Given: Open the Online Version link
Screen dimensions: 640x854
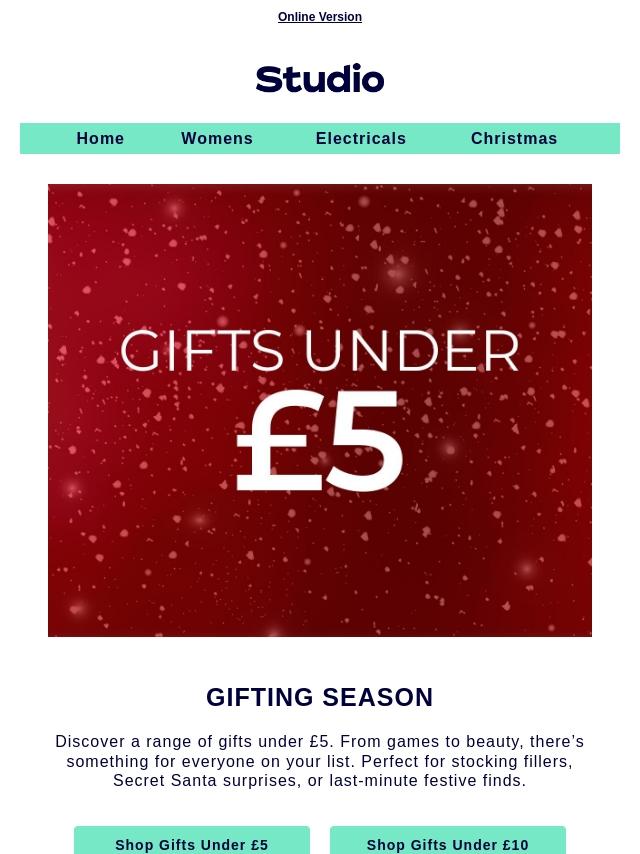Looking at the screenshot, I should 320,17.
